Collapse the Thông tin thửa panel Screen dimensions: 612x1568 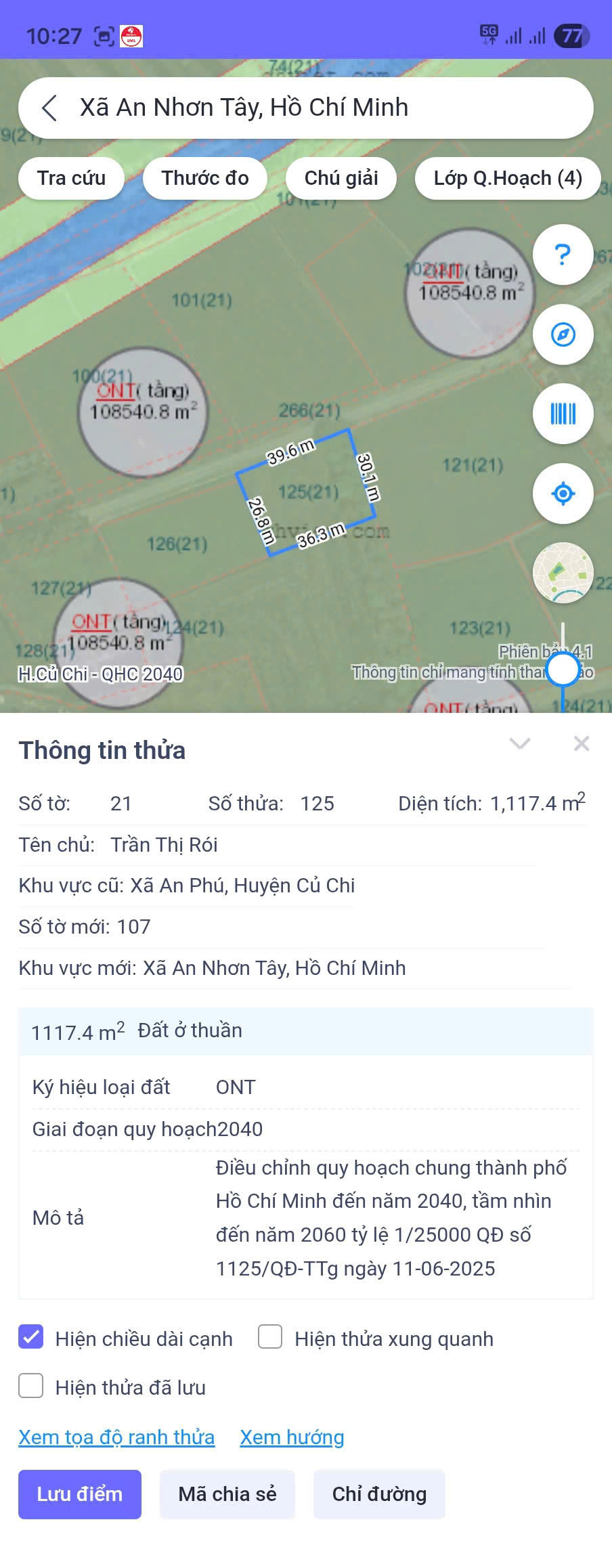coord(520,743)
